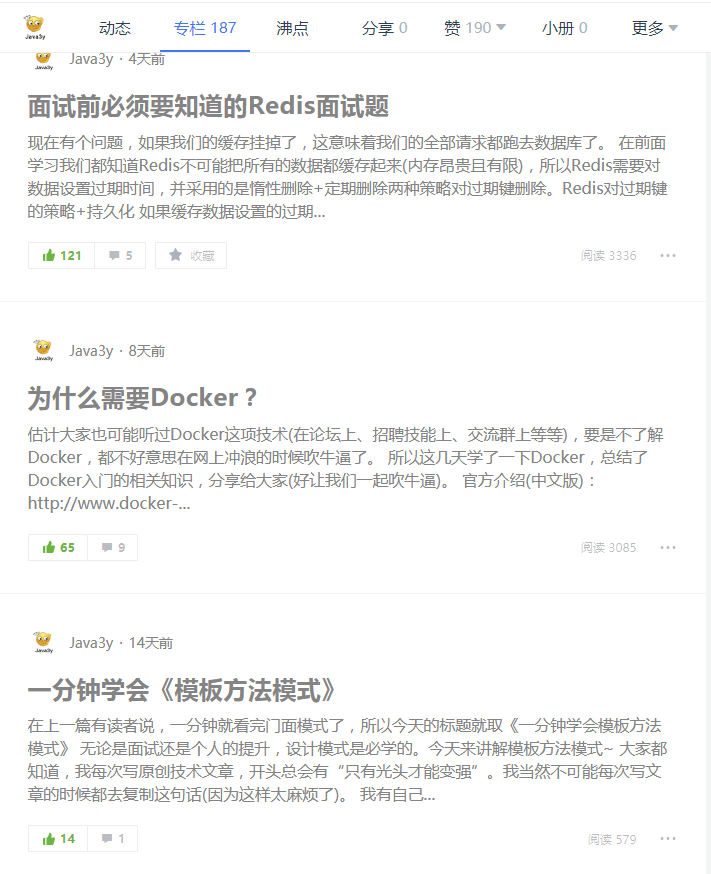
Task: Expand the 赞 dropdown tab
Action: click(x=474, y=28)
